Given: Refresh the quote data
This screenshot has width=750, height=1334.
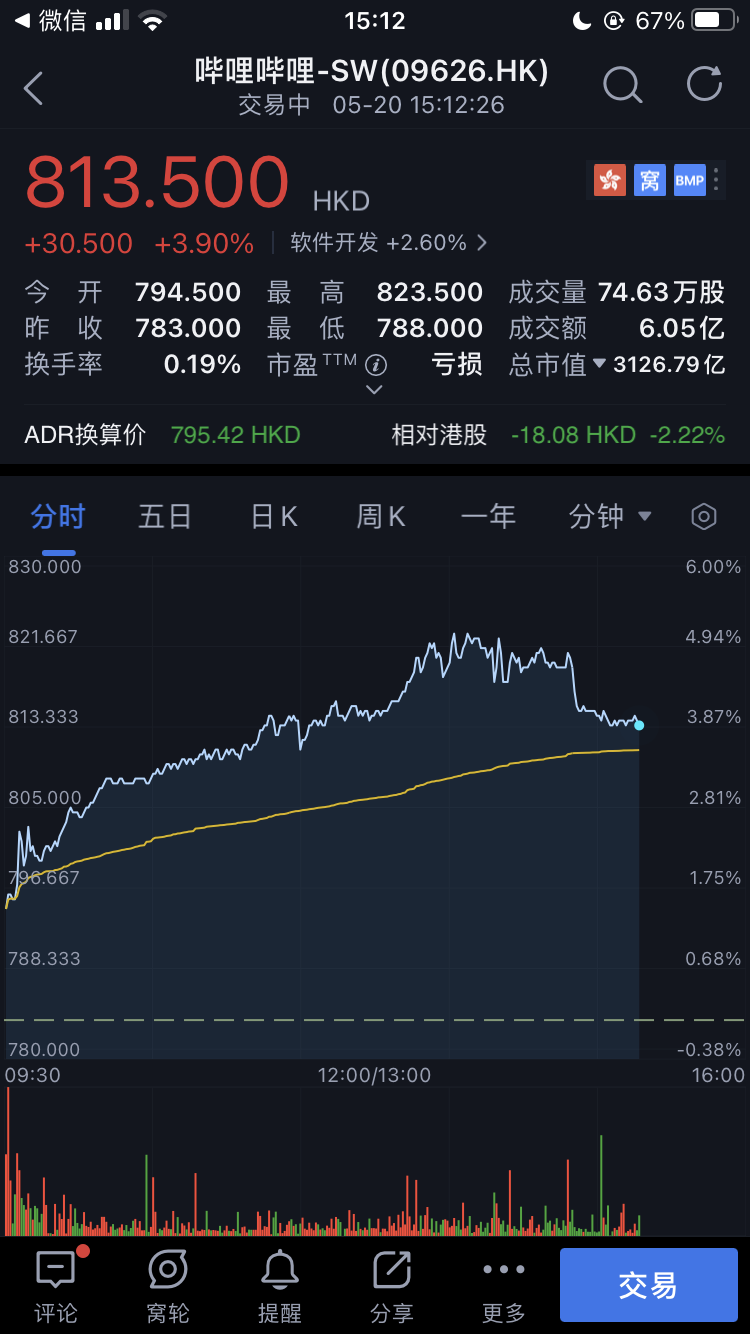Looking at the screenshot, I should coord(704,85).
